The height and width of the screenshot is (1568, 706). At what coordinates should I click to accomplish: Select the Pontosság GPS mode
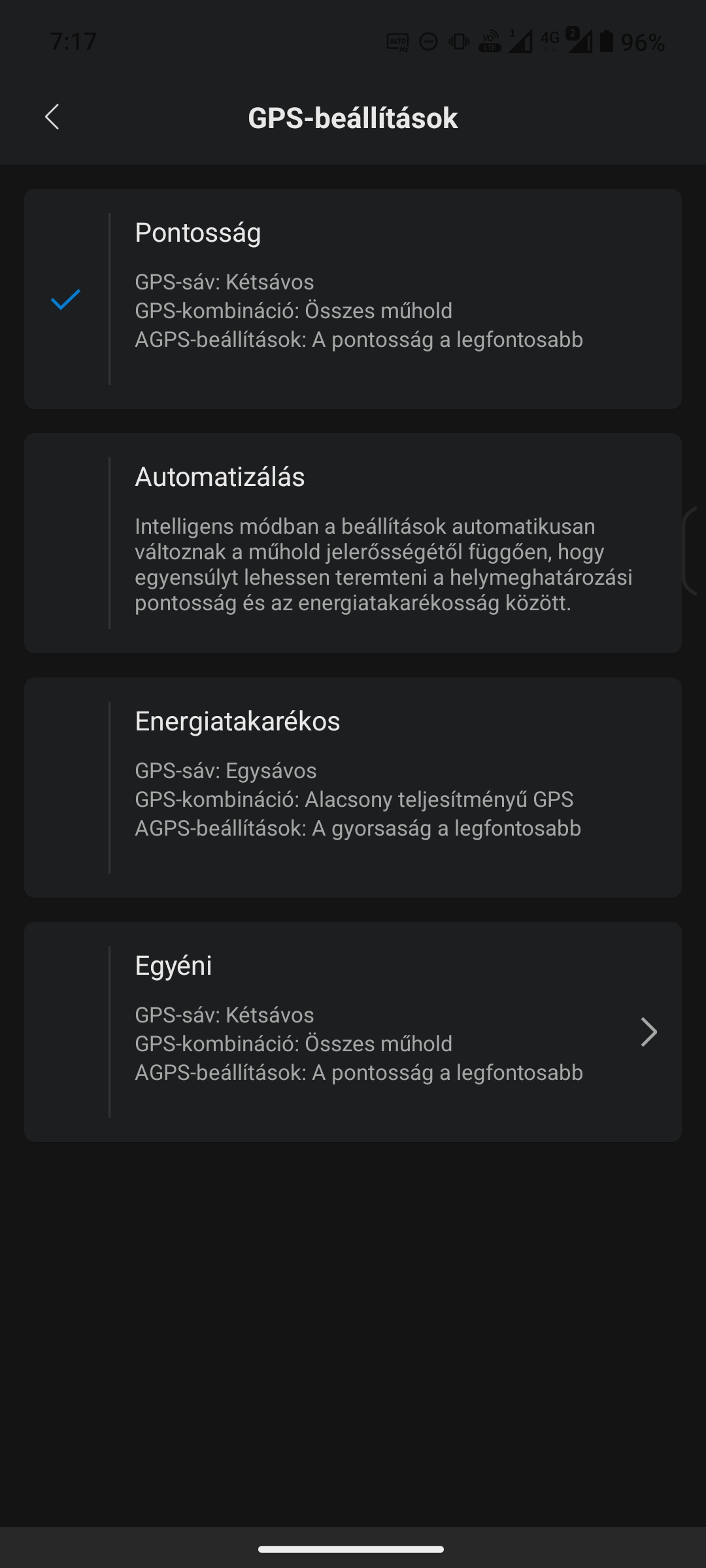point(353,299)
